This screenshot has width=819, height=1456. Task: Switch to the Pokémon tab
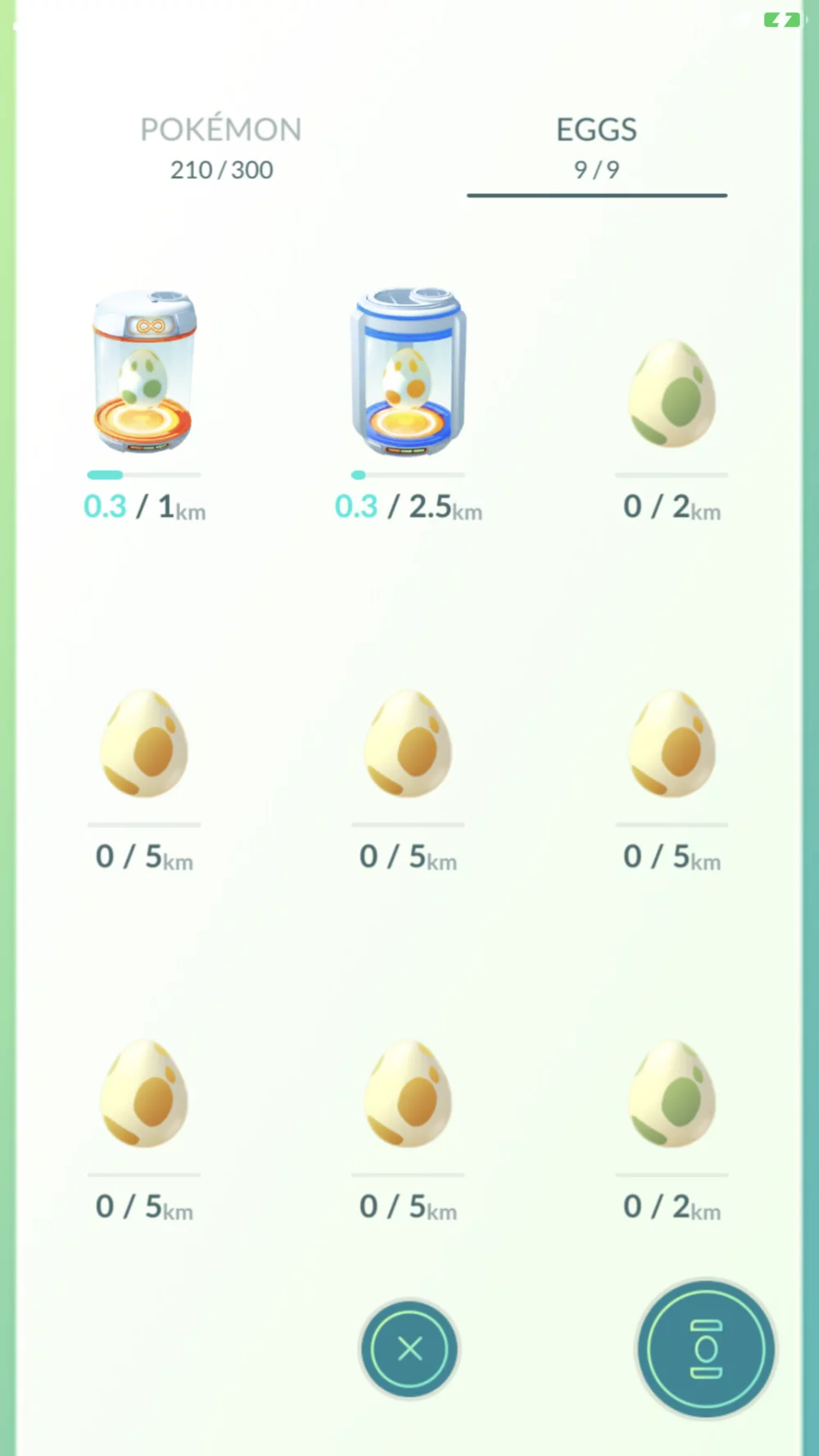[x=221, y=147]
